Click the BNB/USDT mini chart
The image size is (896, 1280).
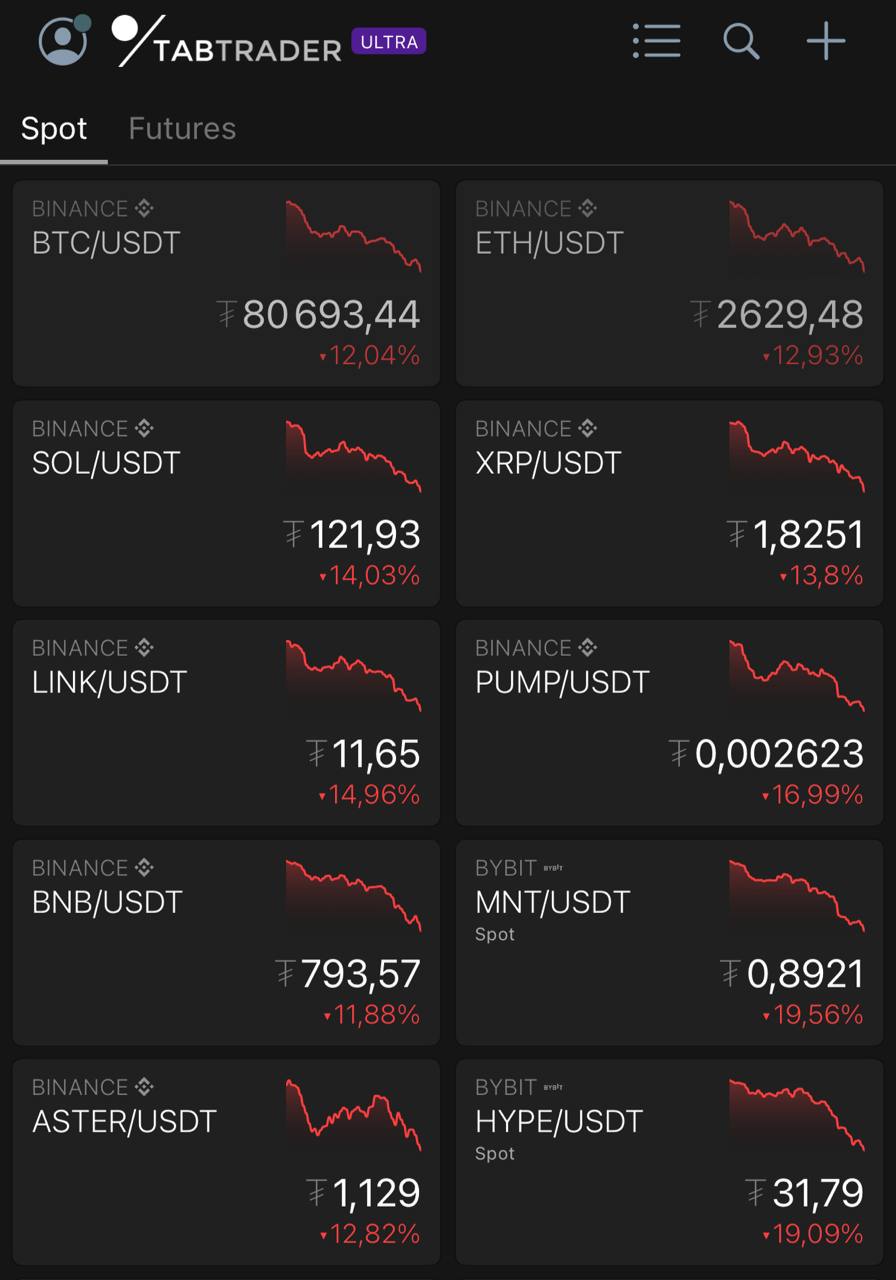(355, 893)
